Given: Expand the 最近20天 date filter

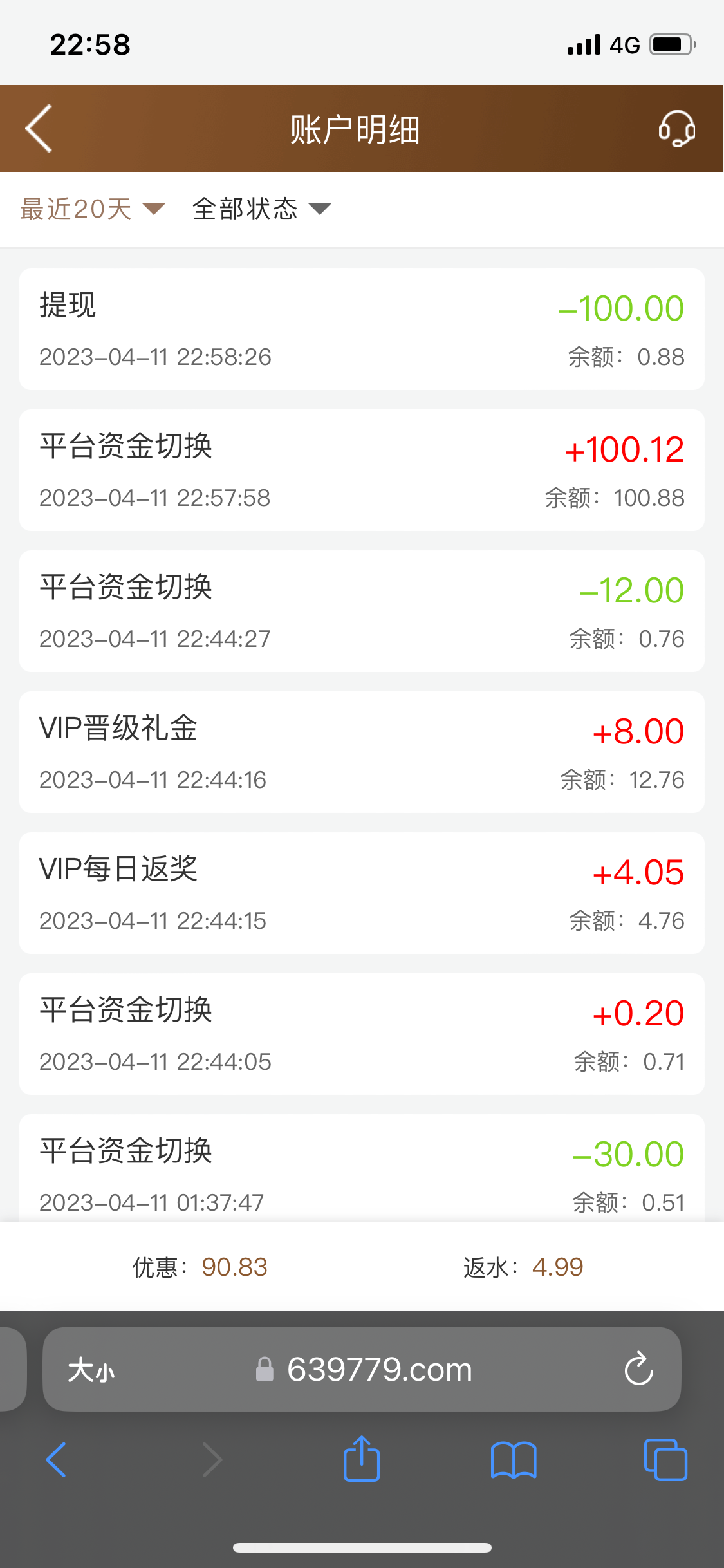Looking at the screenshot, I should click(92, 209).
